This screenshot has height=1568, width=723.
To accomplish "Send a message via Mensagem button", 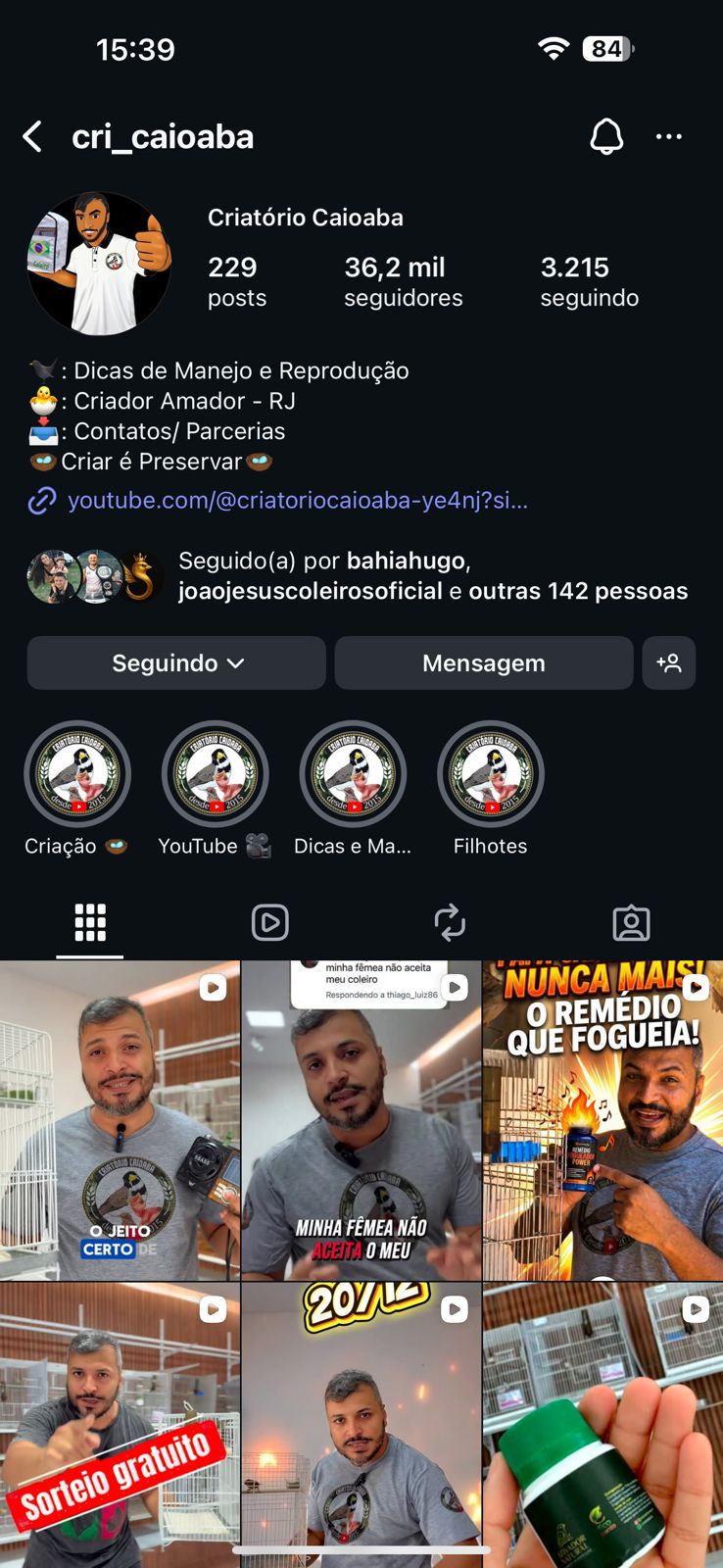I will click(483, 663).
